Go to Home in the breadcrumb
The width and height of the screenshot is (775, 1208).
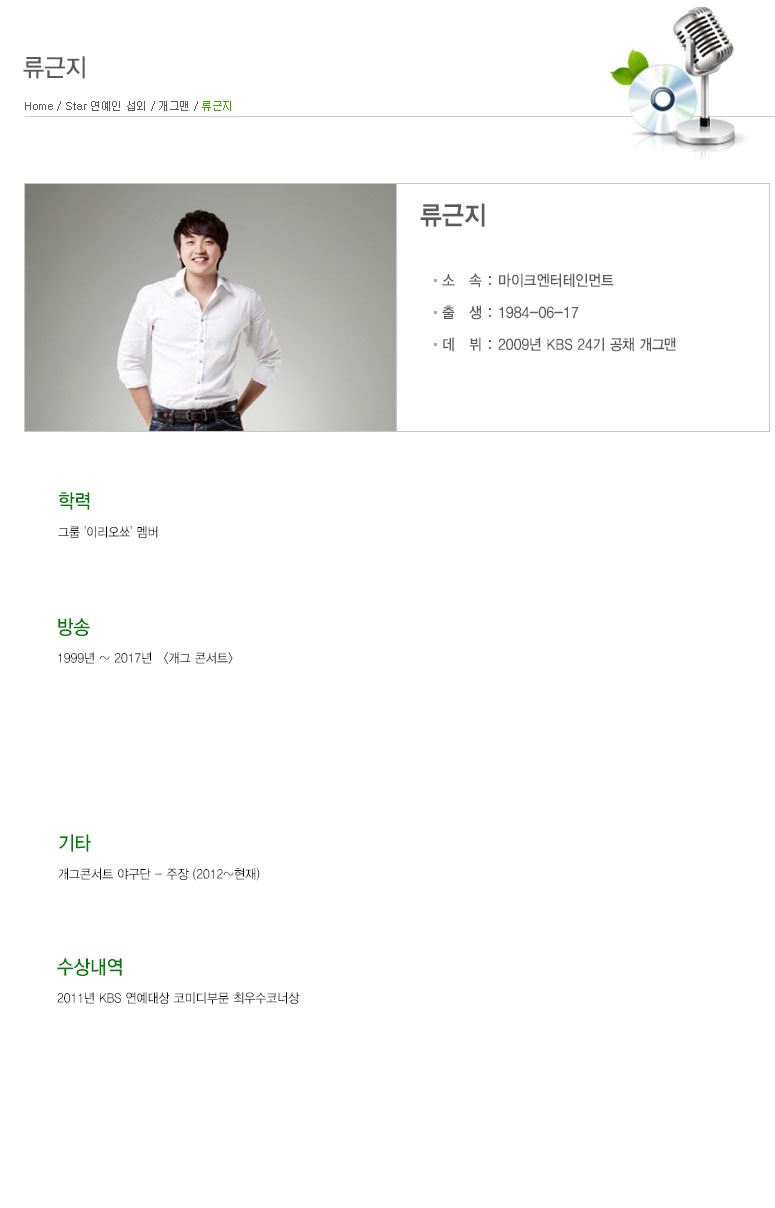point(39,106)
